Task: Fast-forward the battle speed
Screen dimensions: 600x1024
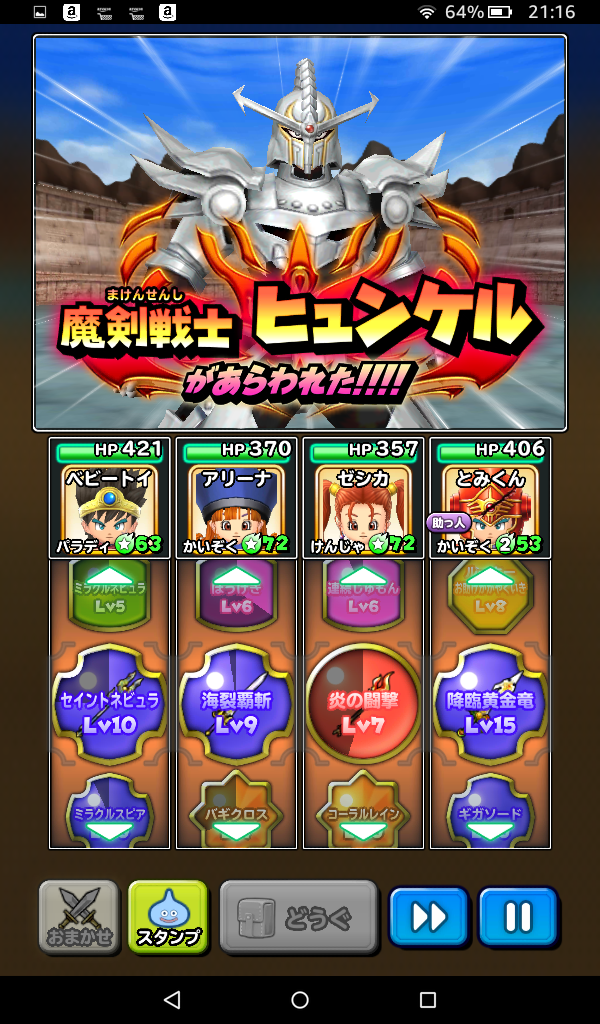Action: [429, 917]
